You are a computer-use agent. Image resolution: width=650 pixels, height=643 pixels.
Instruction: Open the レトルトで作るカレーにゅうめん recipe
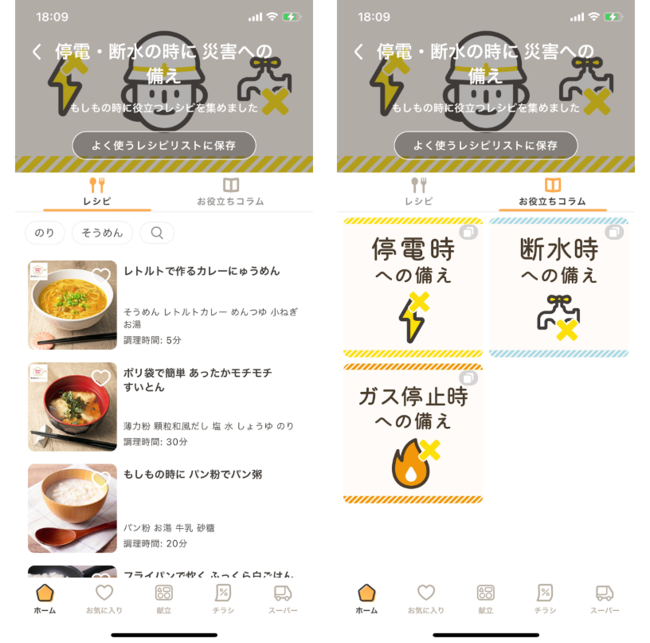[201, 271]
